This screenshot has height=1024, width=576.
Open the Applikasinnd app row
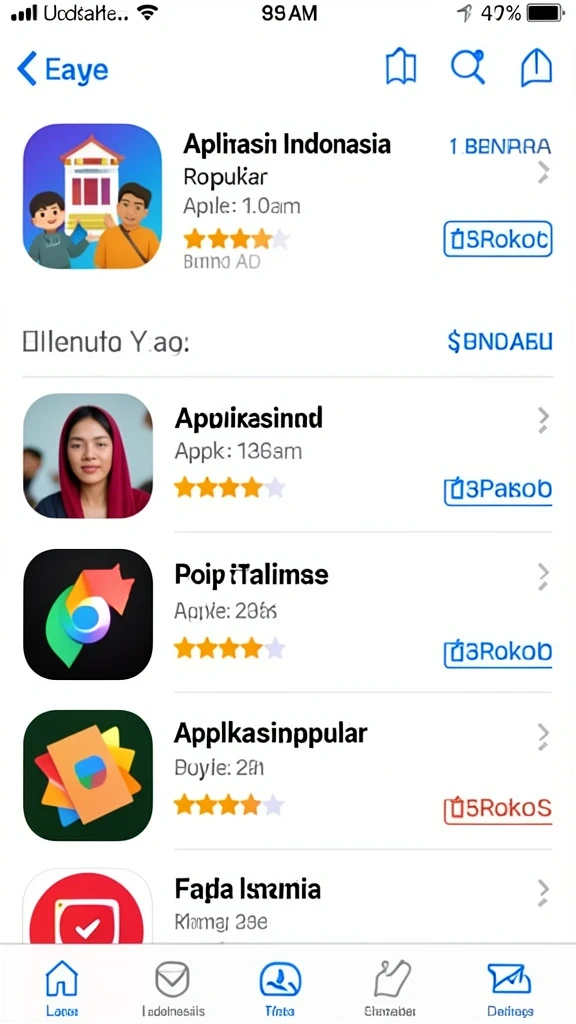pos(287,455)
